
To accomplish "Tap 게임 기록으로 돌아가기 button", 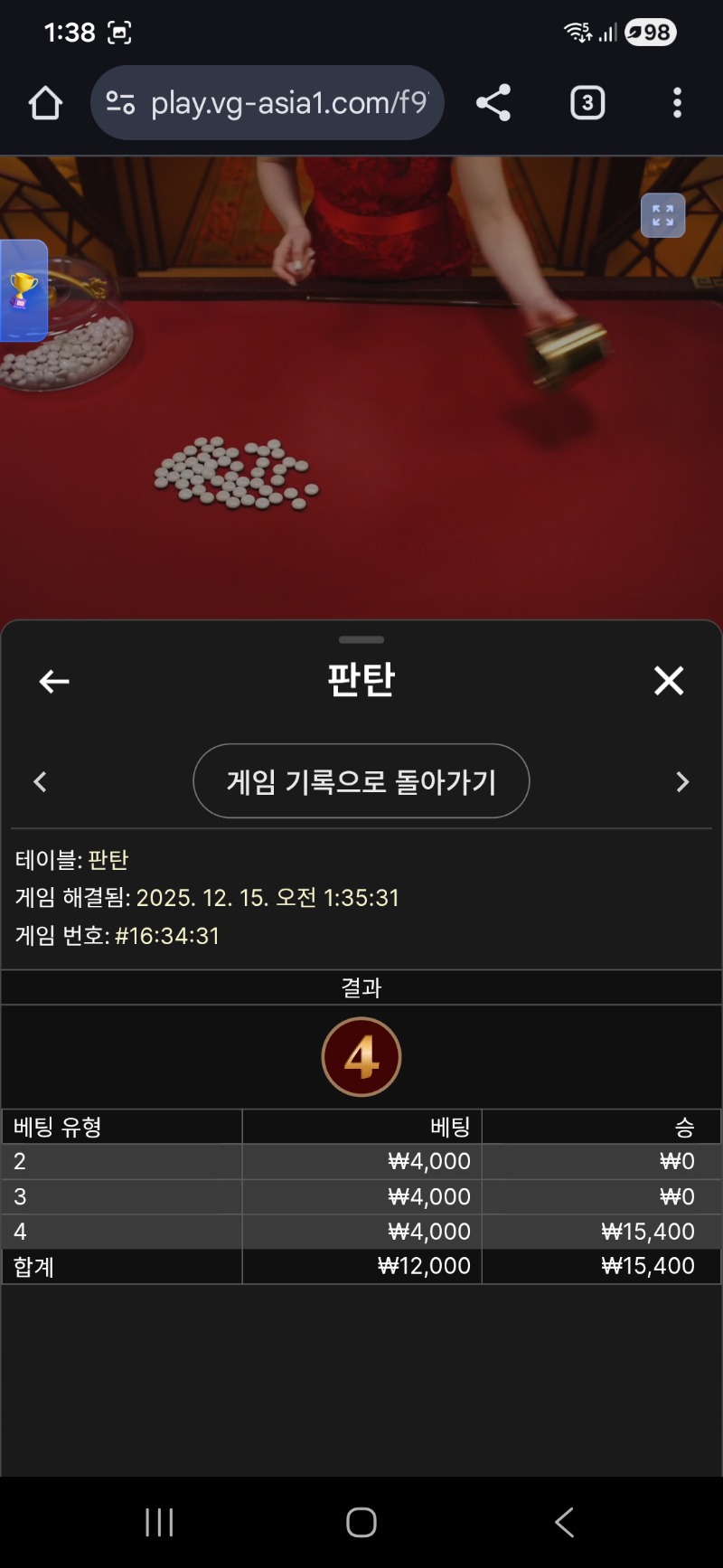I will [x=361, y=781].
